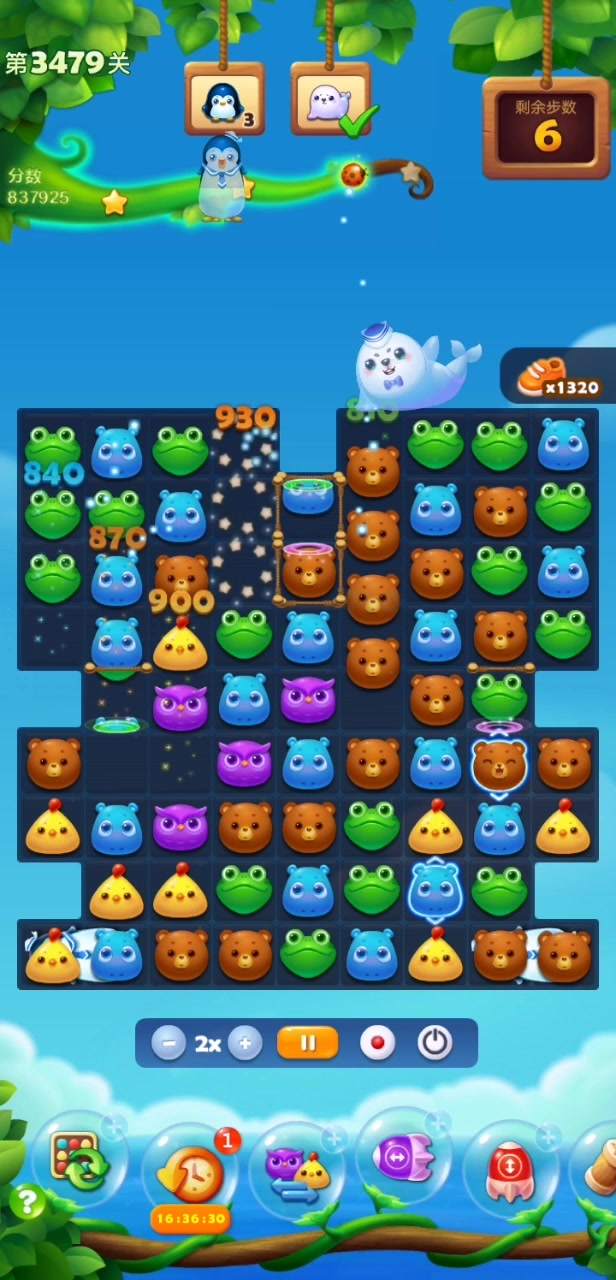The image size is (616, 1280).
Task: Pause using the orange pause button
Action: [x=307, y=1043]
